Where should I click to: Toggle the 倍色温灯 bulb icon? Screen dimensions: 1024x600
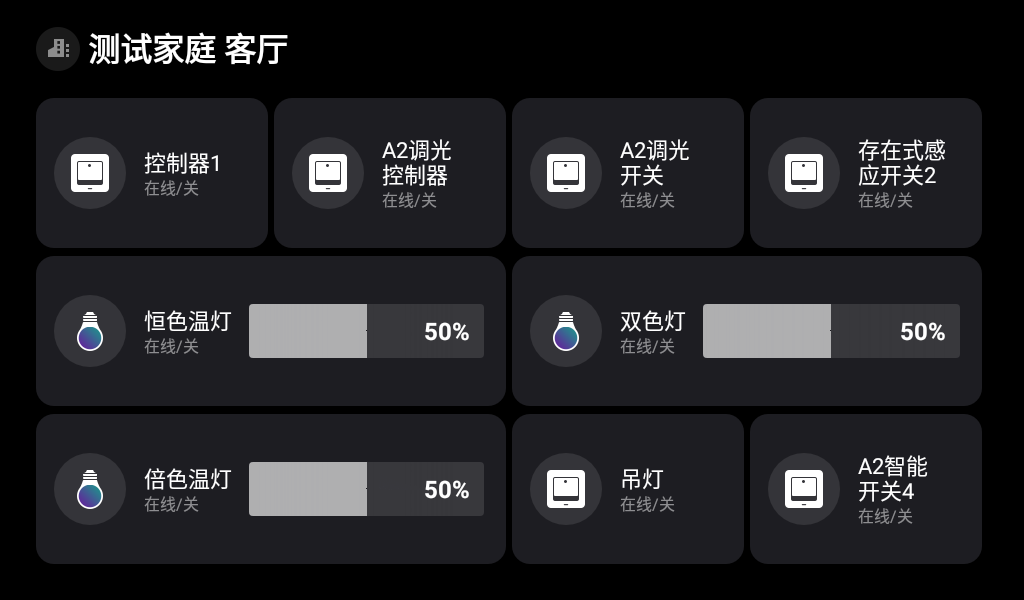(x=90, y=489)
